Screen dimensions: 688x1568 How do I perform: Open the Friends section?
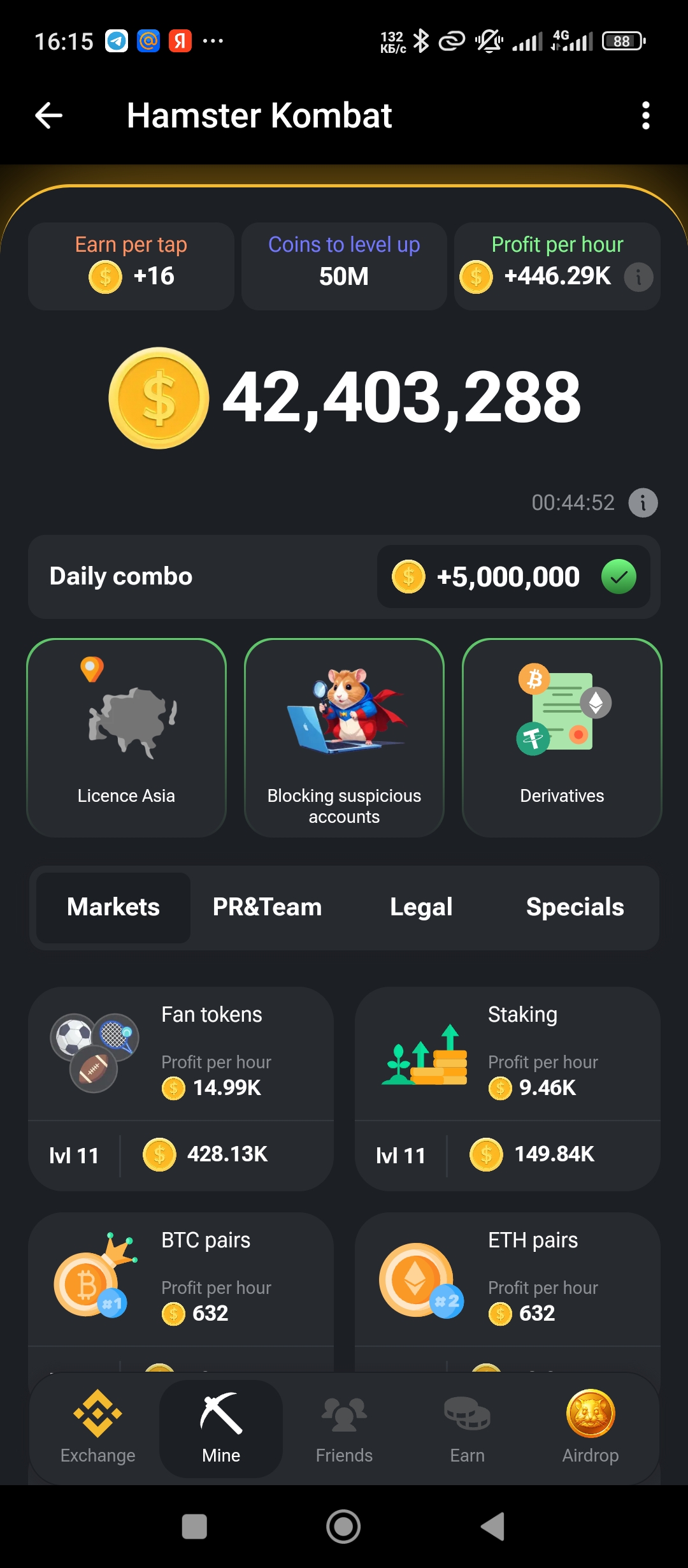pyautogui.click(x=344, y=1428)
